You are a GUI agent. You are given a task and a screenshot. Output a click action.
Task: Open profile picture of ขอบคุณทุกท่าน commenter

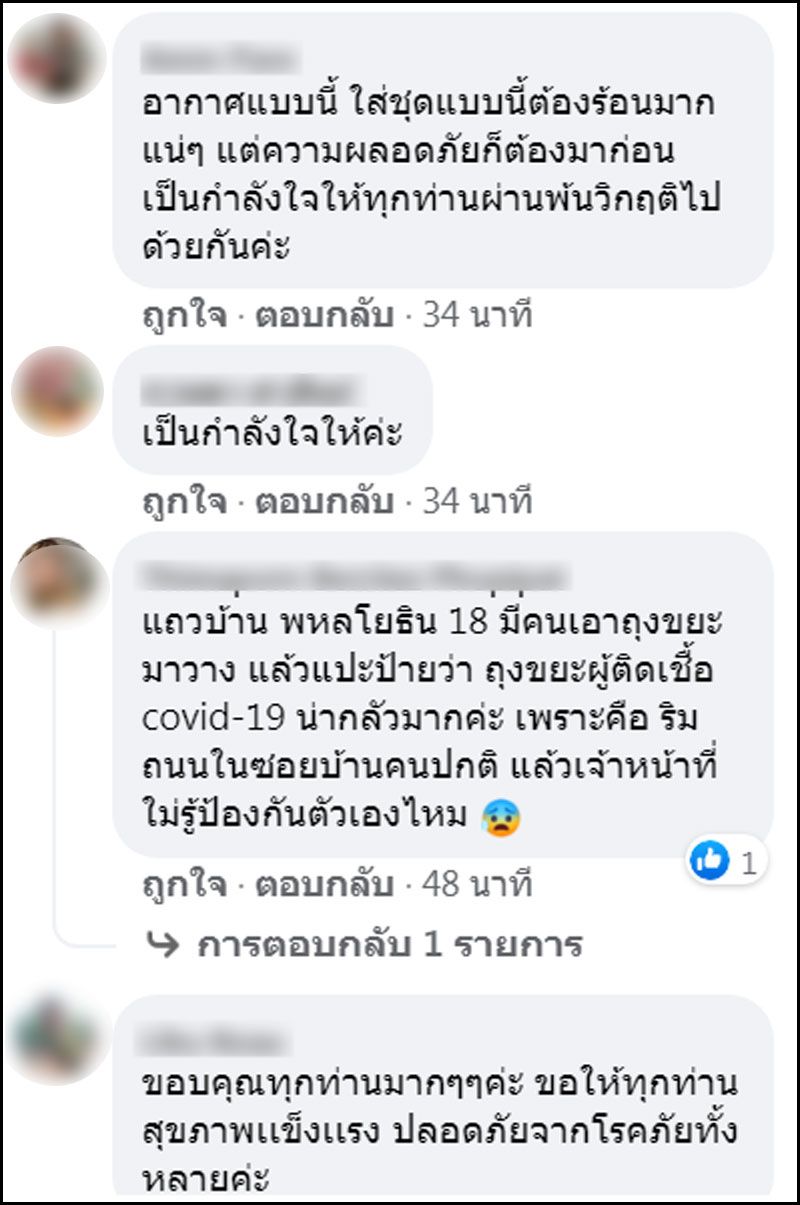click(x=56, y=1040)
